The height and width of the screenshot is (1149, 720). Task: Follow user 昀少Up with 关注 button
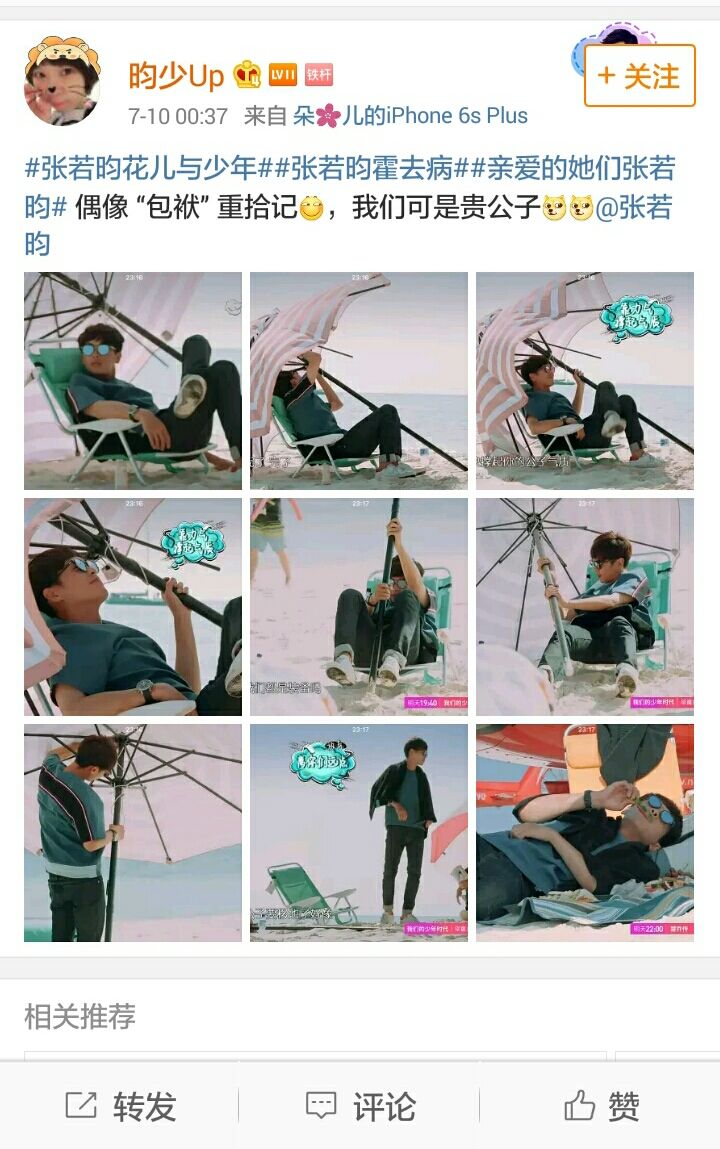639,76
